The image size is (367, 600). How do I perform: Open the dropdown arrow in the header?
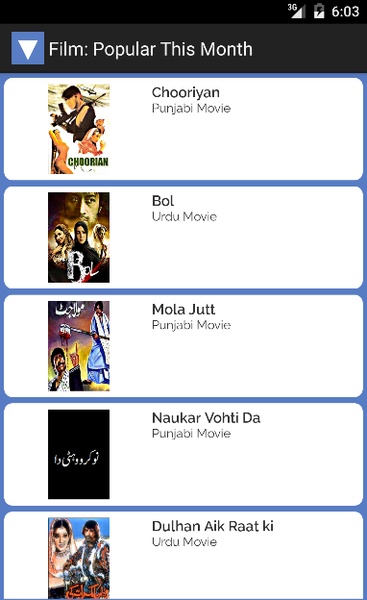click(x=28, y=48)
